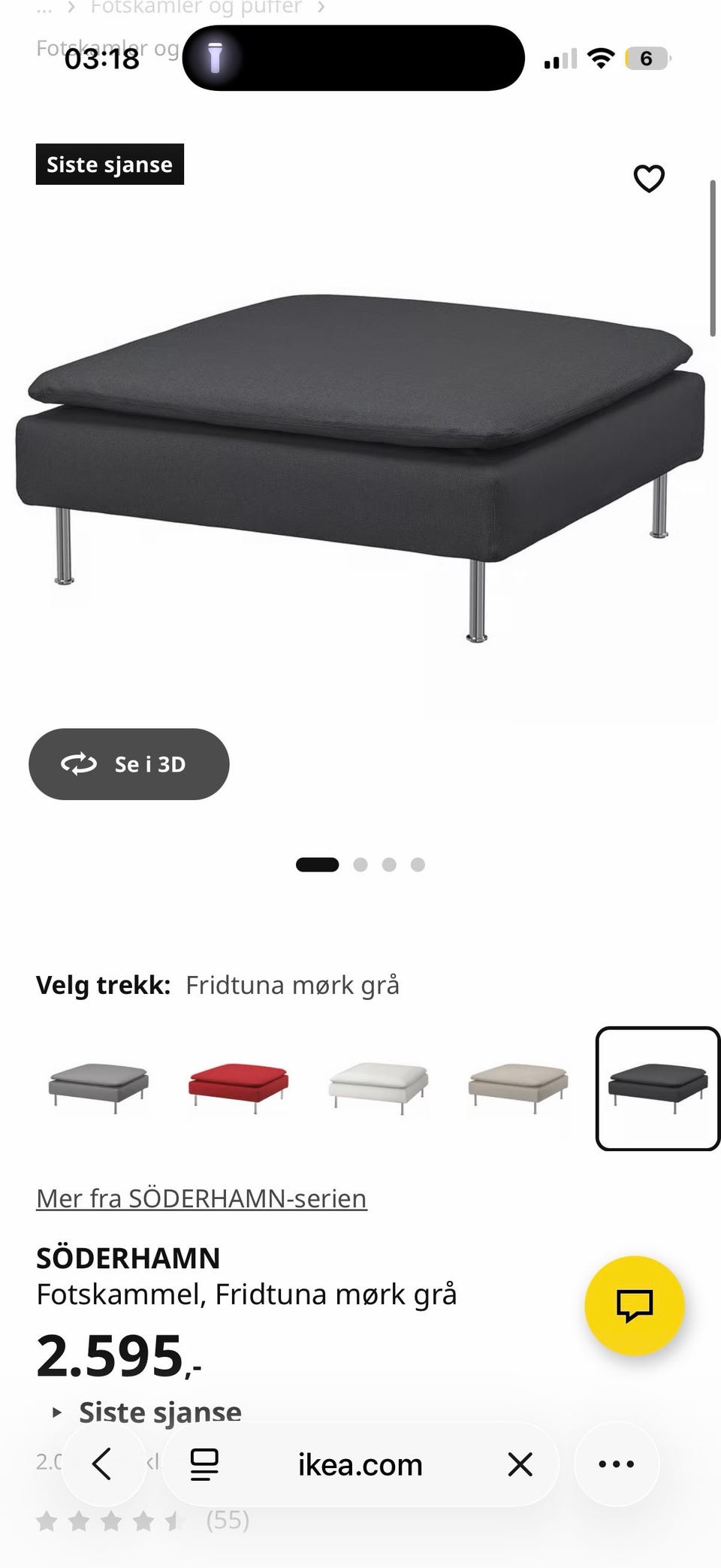Select the dark grey Fridtuna cover
The width and height of the screenshot is (721, 1568).
[x=658, y=1088]
